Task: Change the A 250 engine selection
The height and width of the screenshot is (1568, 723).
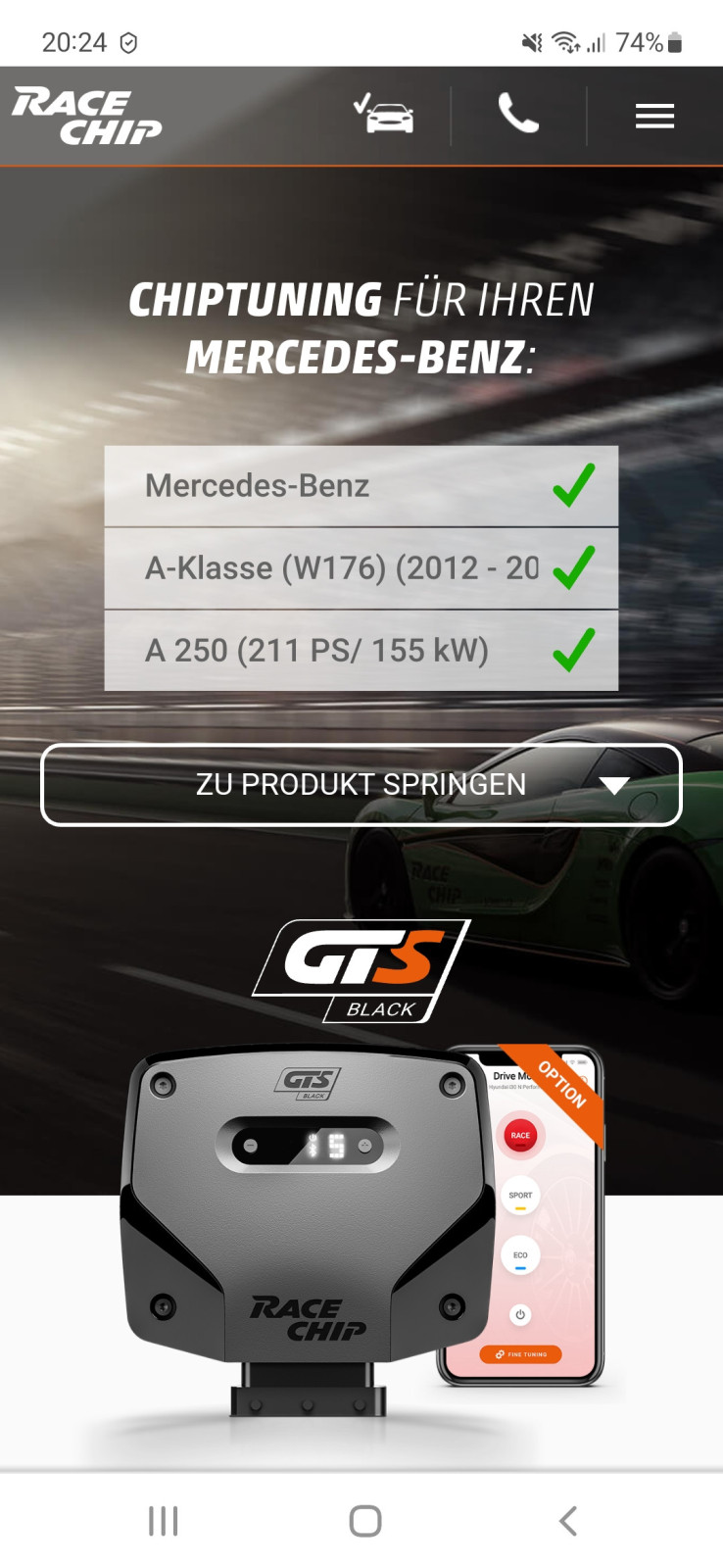Action: (x=361, y=651)
